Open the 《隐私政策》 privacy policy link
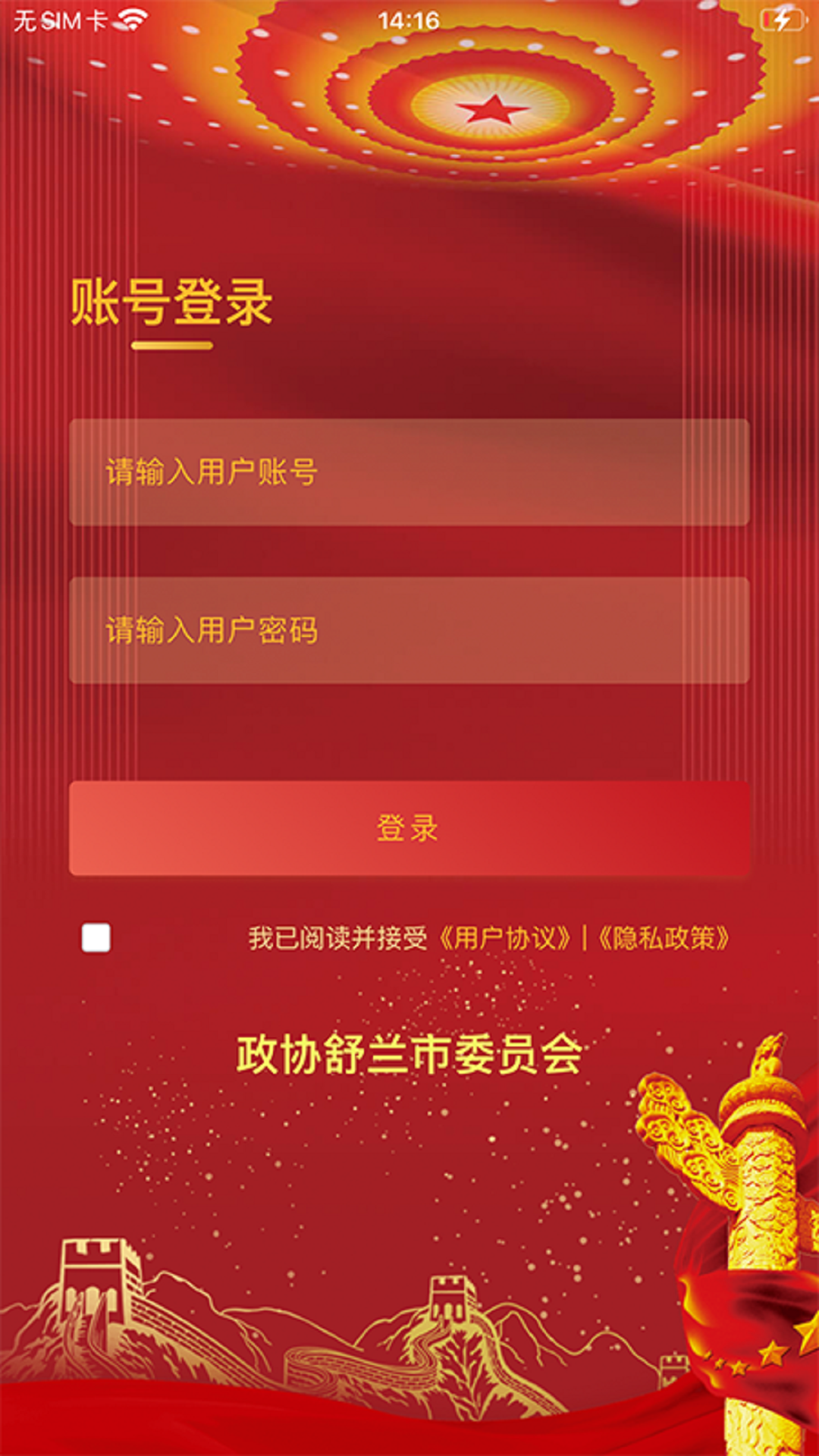819x1456 pixels. (x=664, y=939)
